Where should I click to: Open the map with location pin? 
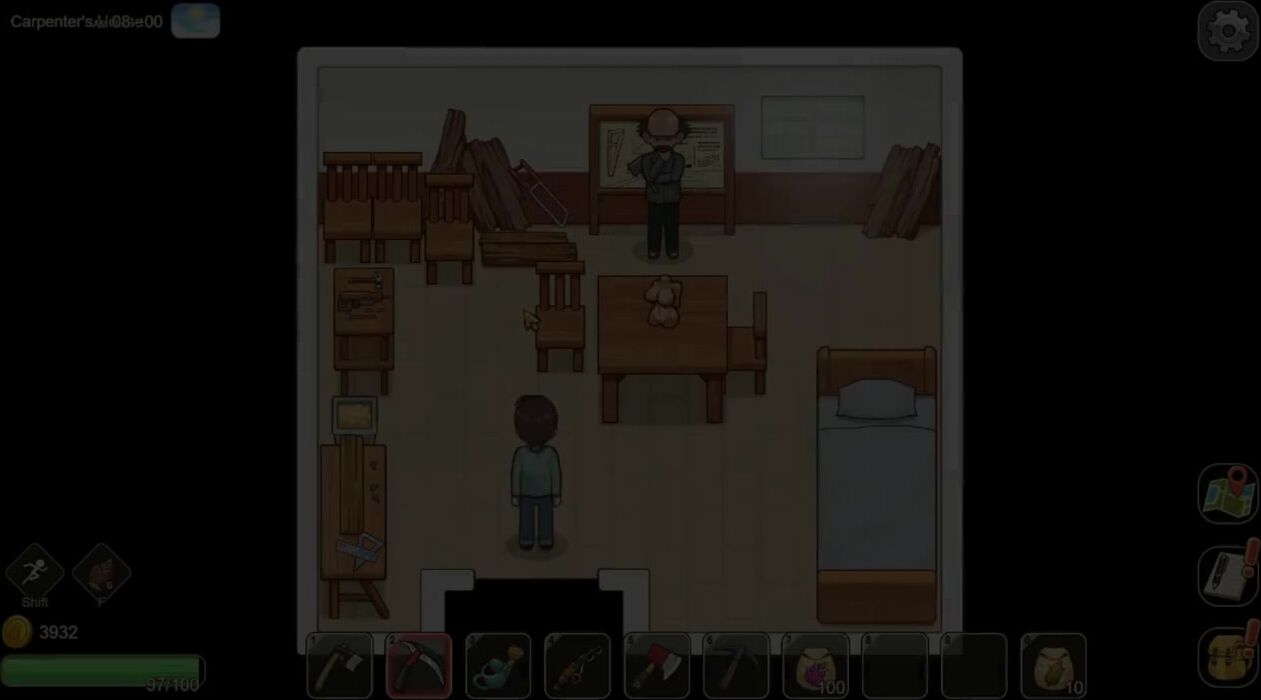[x=1228, y=493]
